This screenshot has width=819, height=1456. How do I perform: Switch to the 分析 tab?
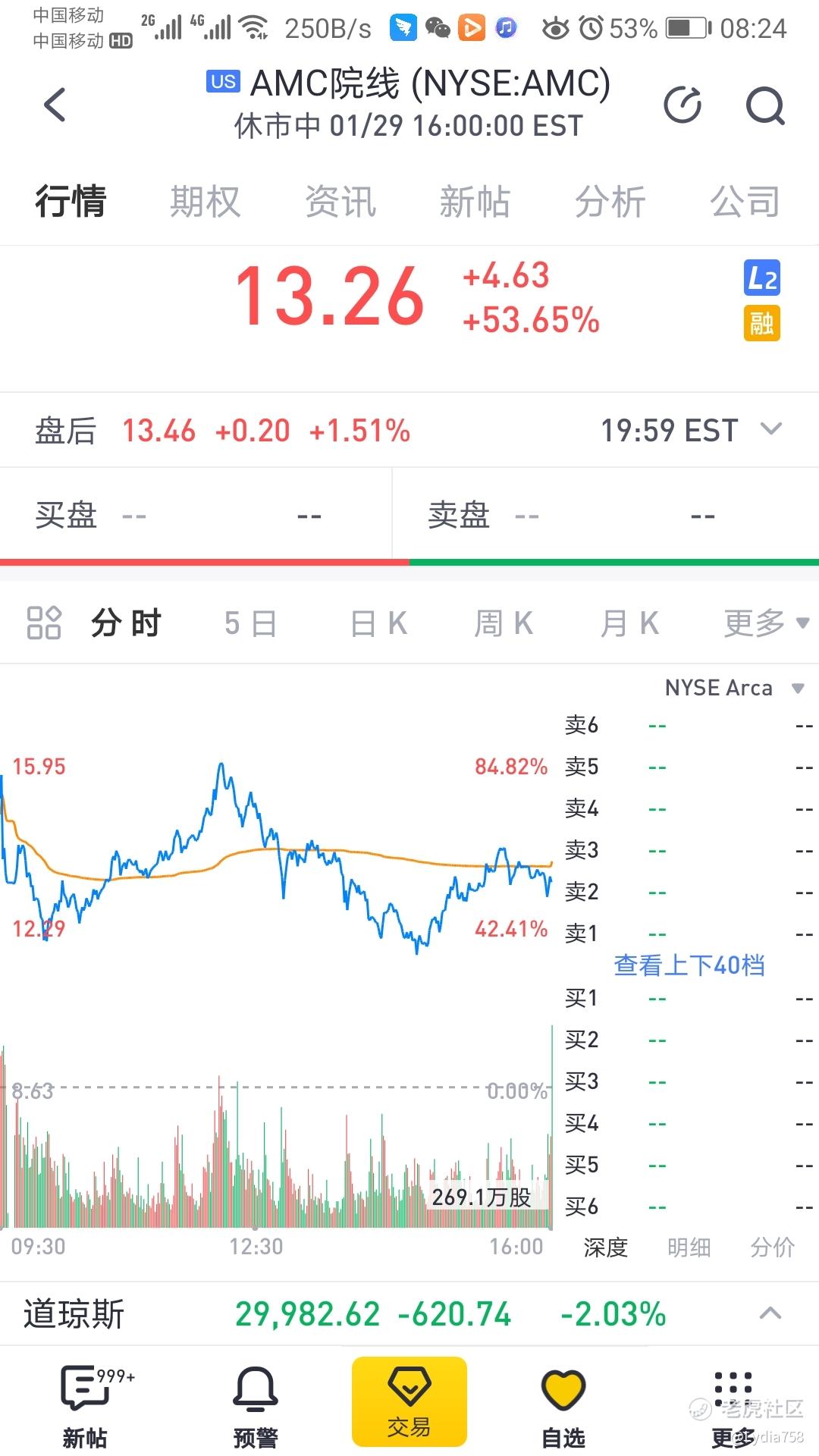click(610, 202)
